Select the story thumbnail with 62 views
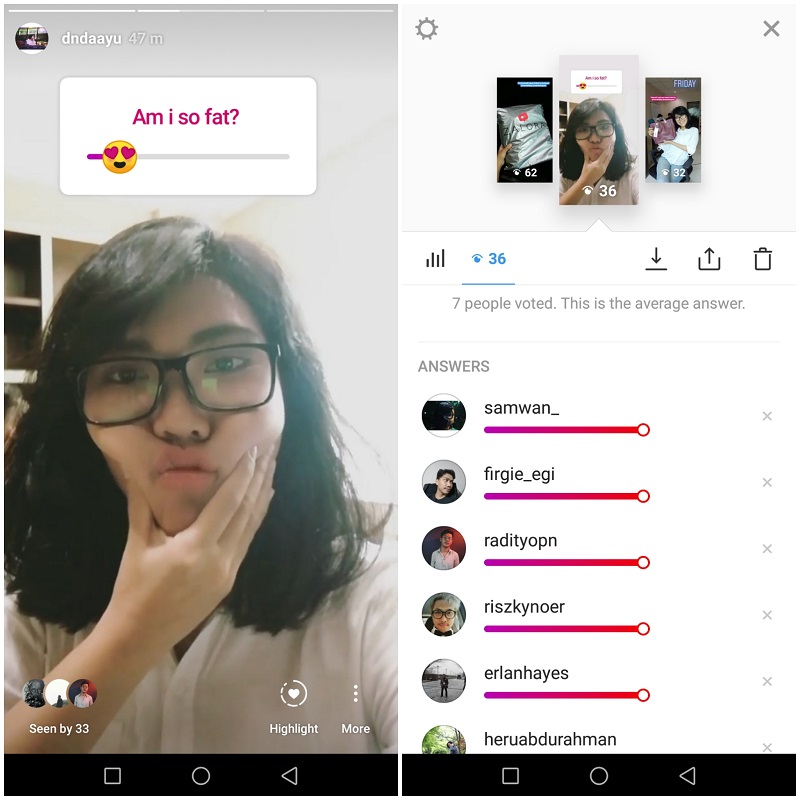Screen dimensions: 800x800 [525, 130]
